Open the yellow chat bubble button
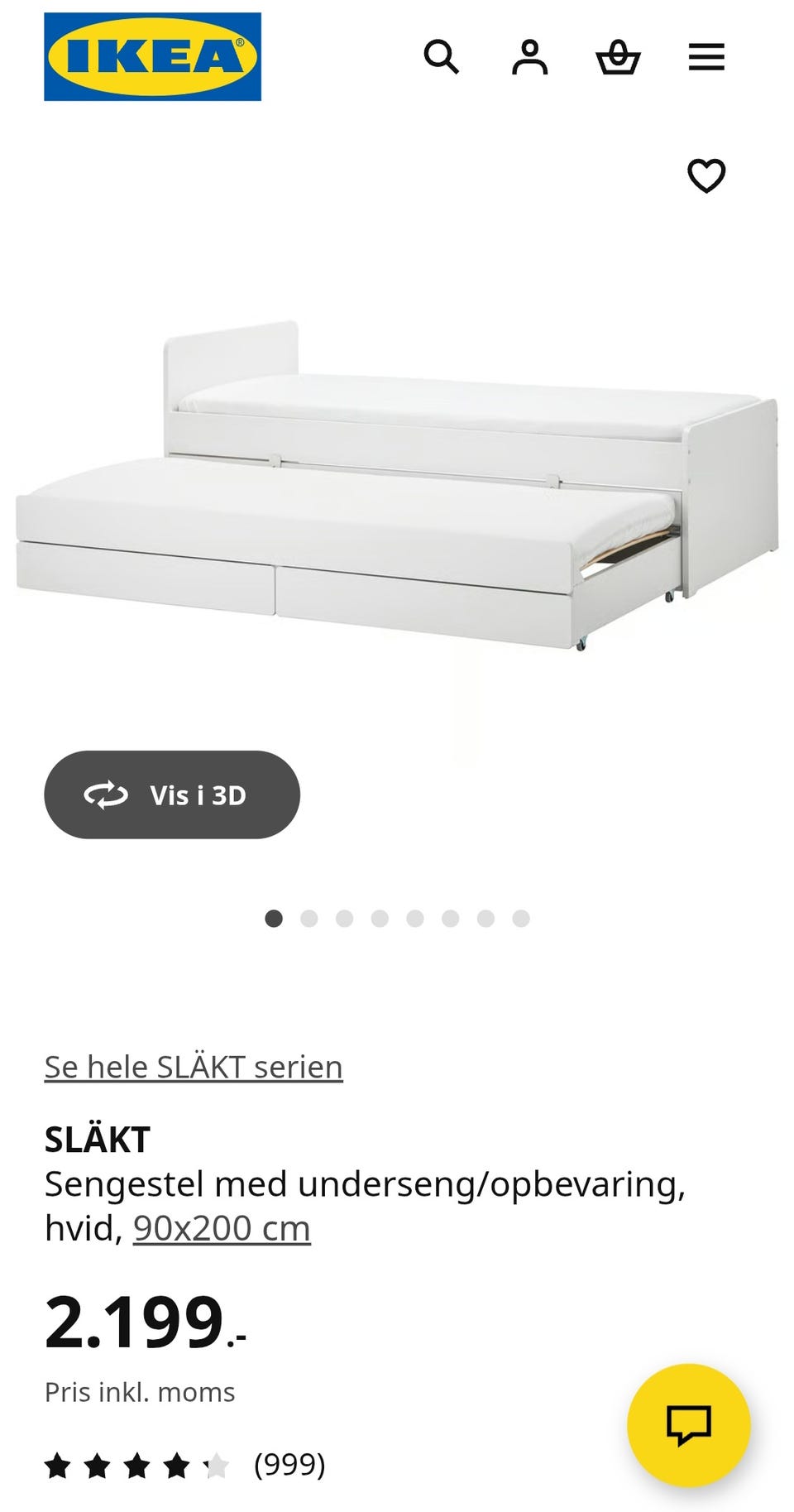Viewport: 794px width, 1512px height. coord(689,1425)
